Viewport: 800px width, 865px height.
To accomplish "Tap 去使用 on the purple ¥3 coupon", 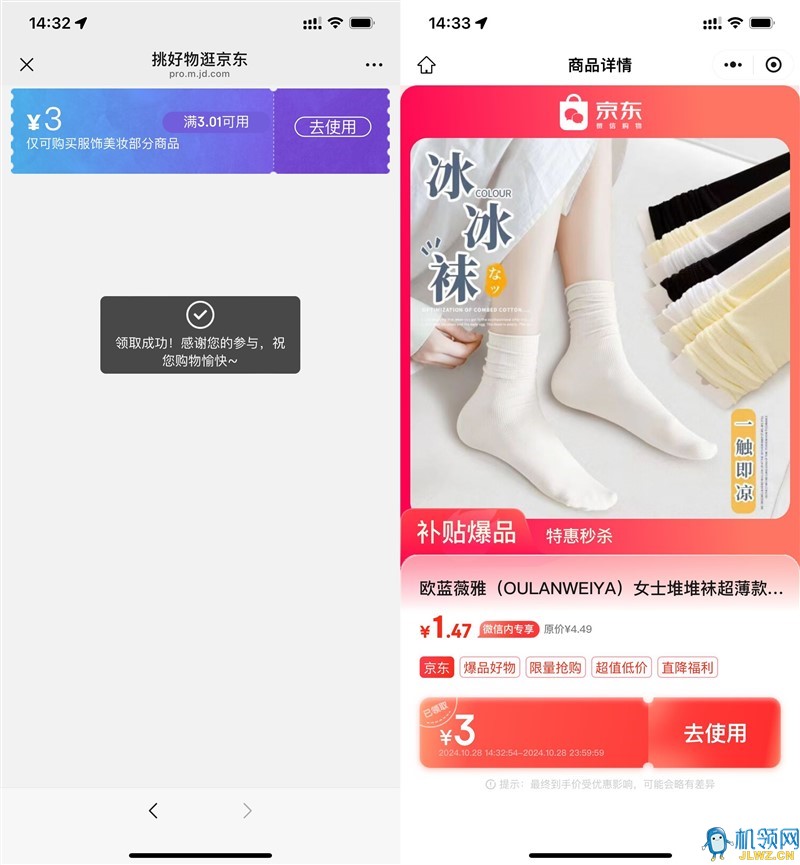I will (x=332, y=127).
